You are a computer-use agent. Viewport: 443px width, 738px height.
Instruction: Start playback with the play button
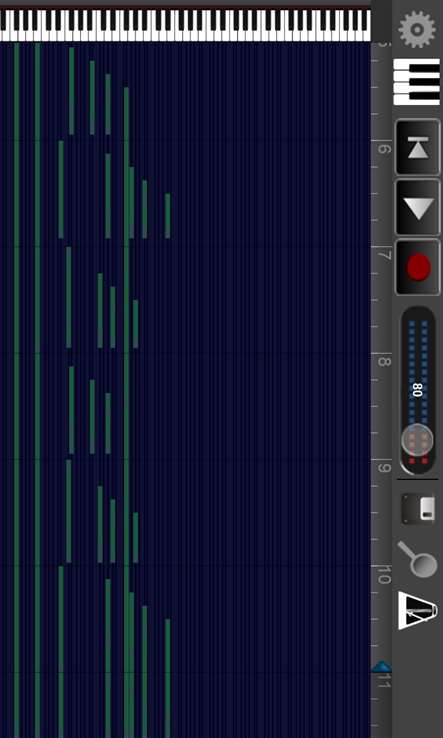pyautogui.click(x=418, y=208)
